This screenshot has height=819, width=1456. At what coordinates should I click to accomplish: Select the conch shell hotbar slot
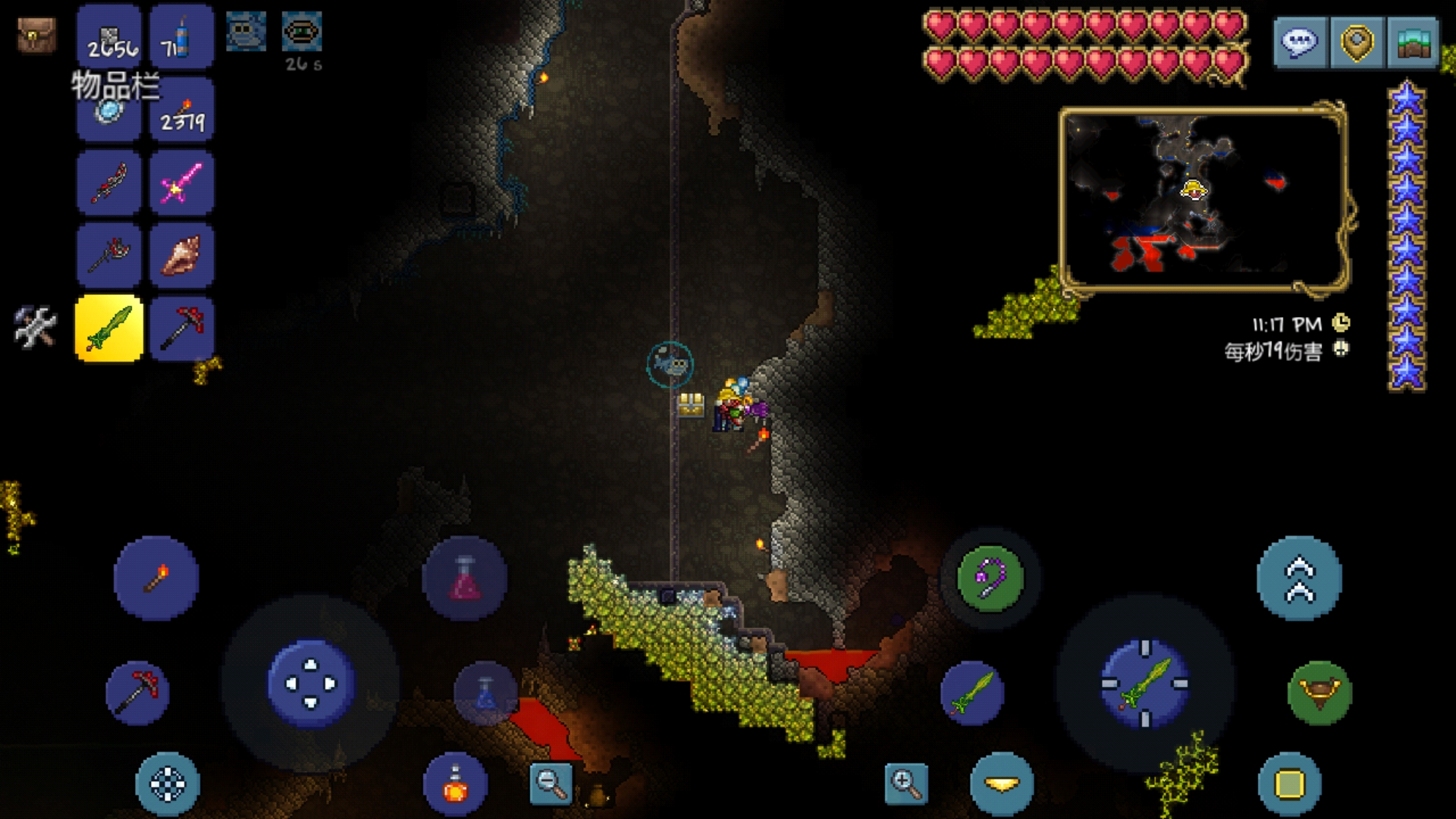pyautogui.click(x=182, y=256)
